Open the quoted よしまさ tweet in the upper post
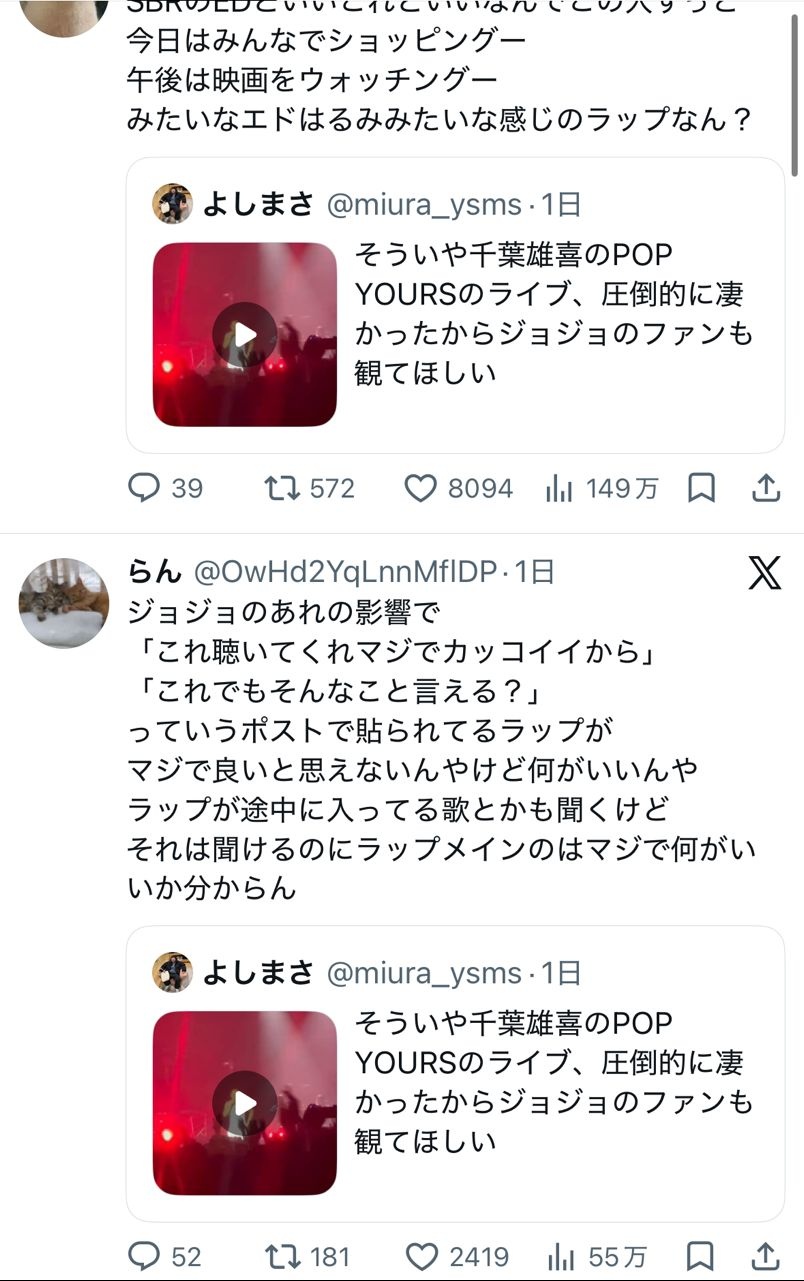The width and height of the screenshot is (804, 1281). (455, 305)
